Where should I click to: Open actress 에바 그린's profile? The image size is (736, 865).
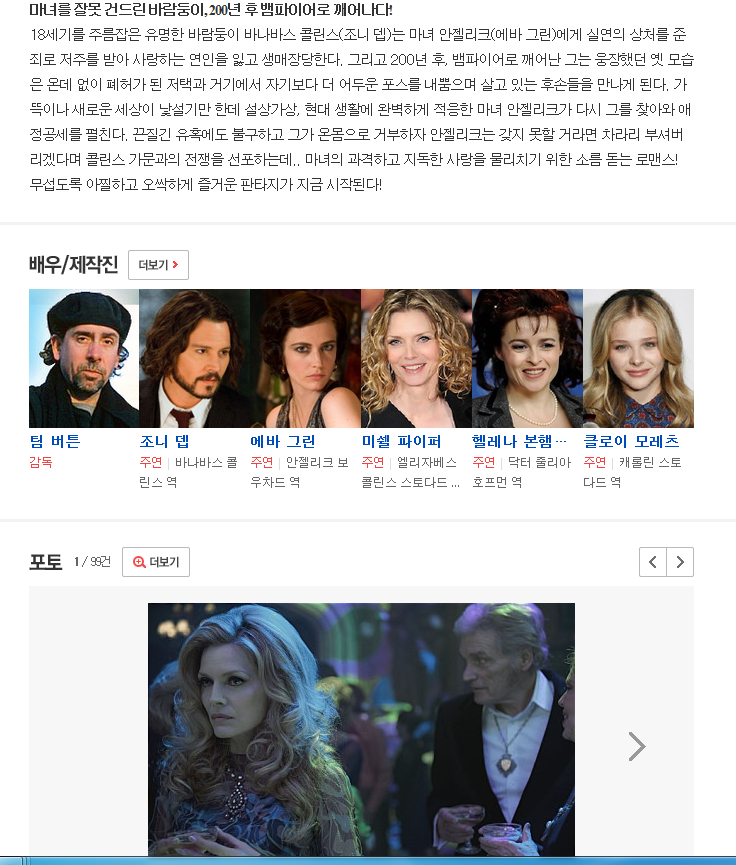[283, 441]
